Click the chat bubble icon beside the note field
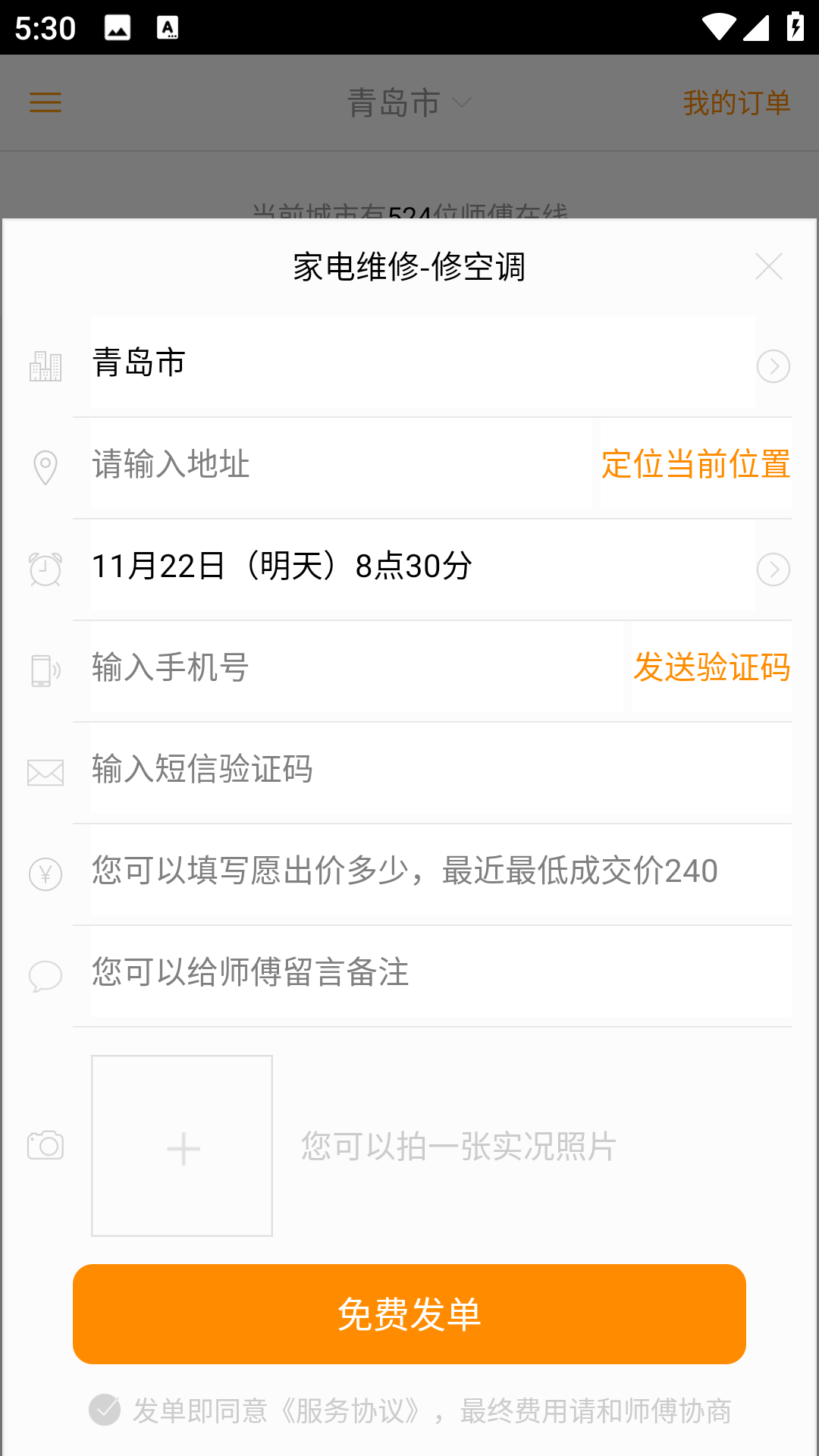The height and width of the screenshot is (1456, 819). coord(45,975)
